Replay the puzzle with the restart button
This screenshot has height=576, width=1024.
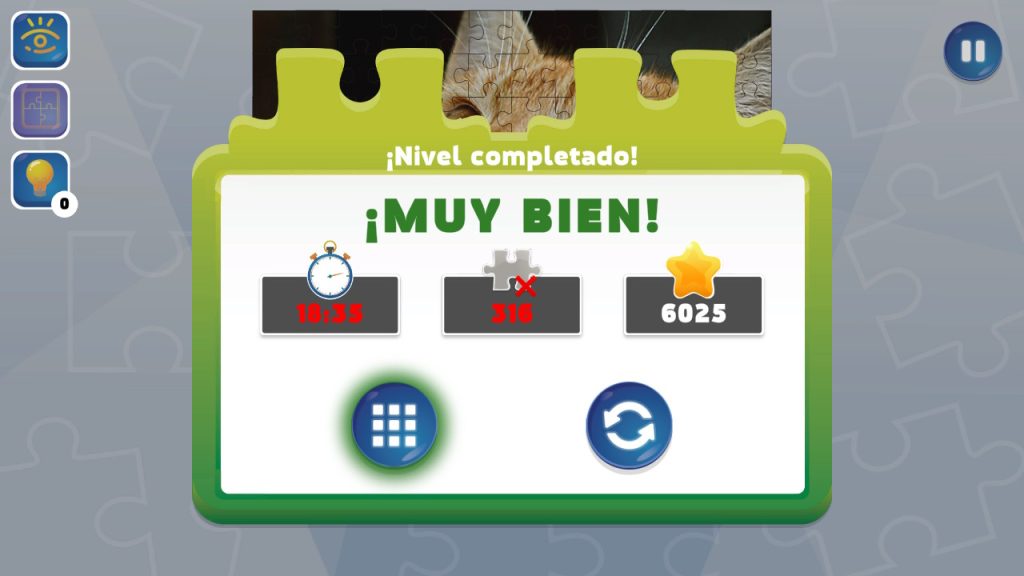pyautogui.click(x=629, y=427)
